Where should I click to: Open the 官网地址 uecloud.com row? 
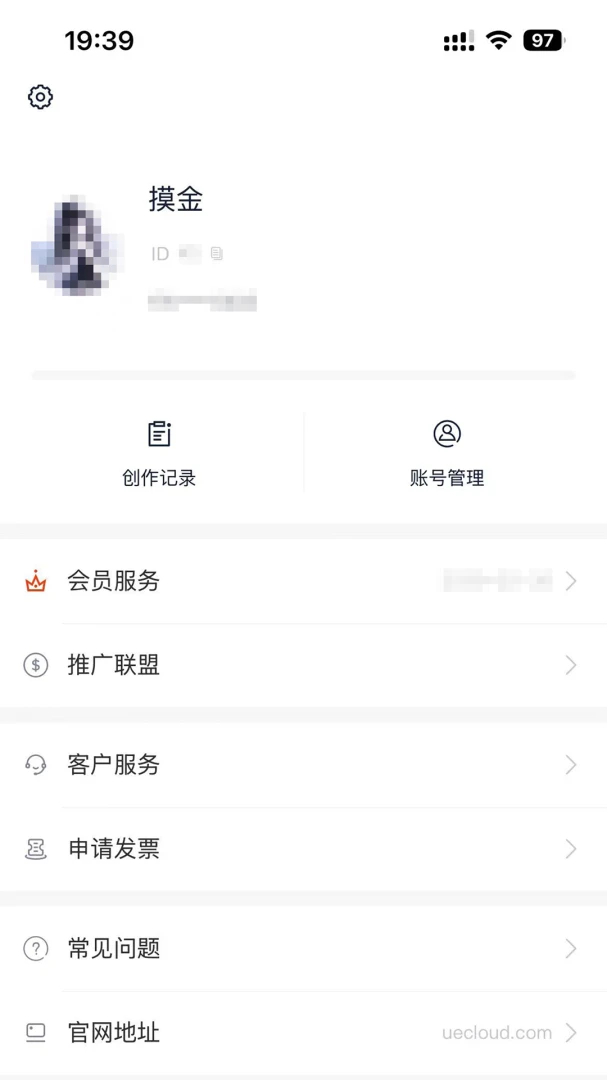click(303, 1033)
